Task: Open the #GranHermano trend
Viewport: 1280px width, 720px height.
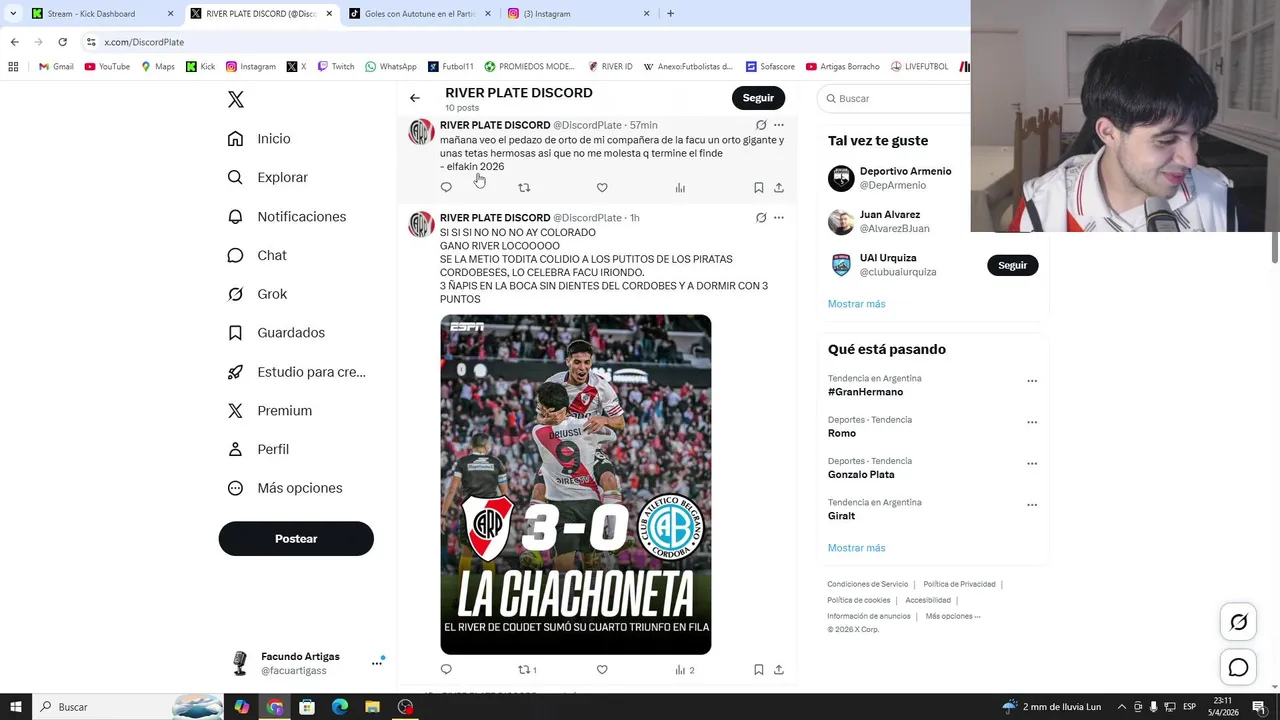Action: (x=865, y=392)
